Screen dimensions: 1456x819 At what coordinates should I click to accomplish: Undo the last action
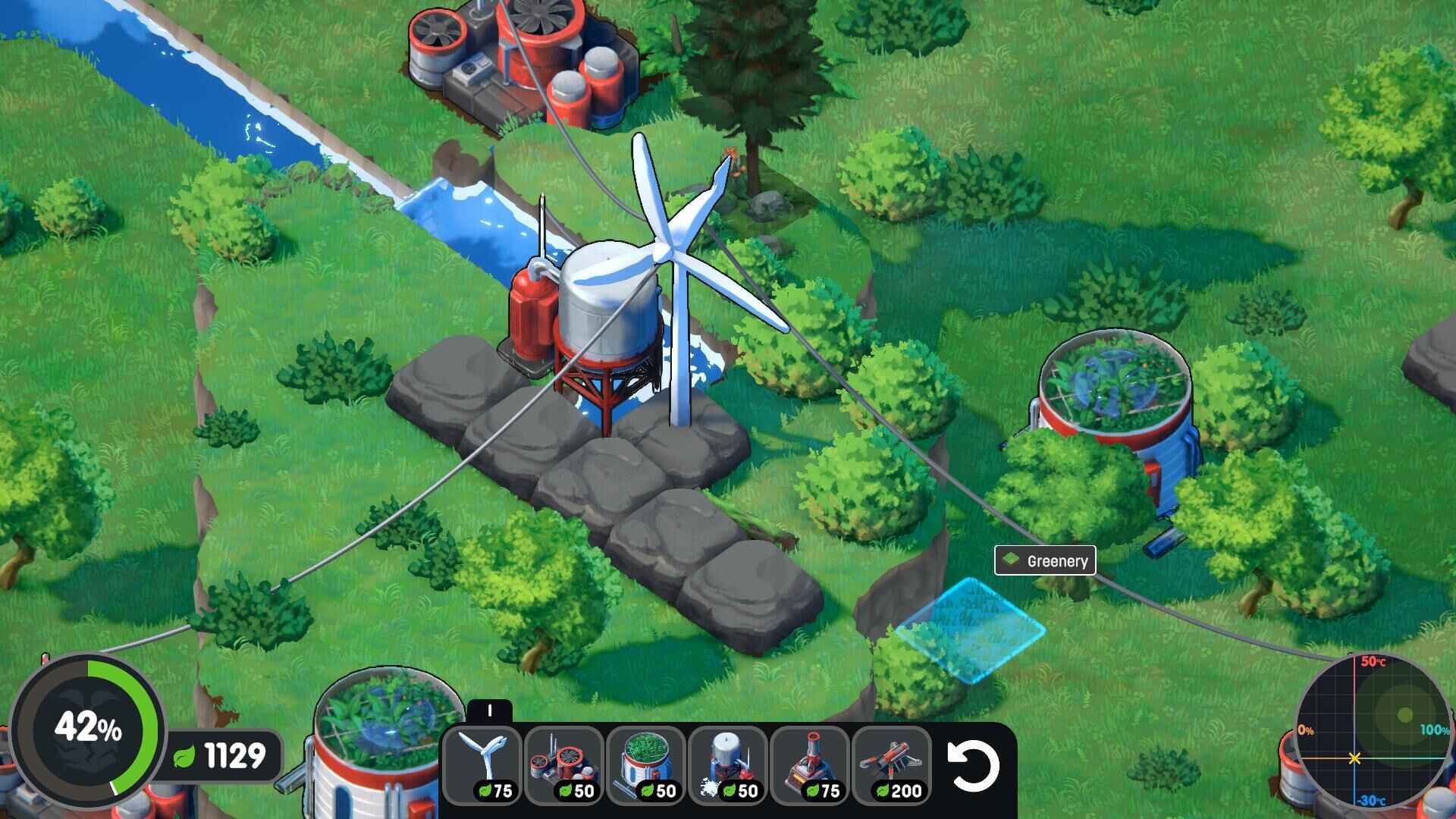(x=973, y=766)
